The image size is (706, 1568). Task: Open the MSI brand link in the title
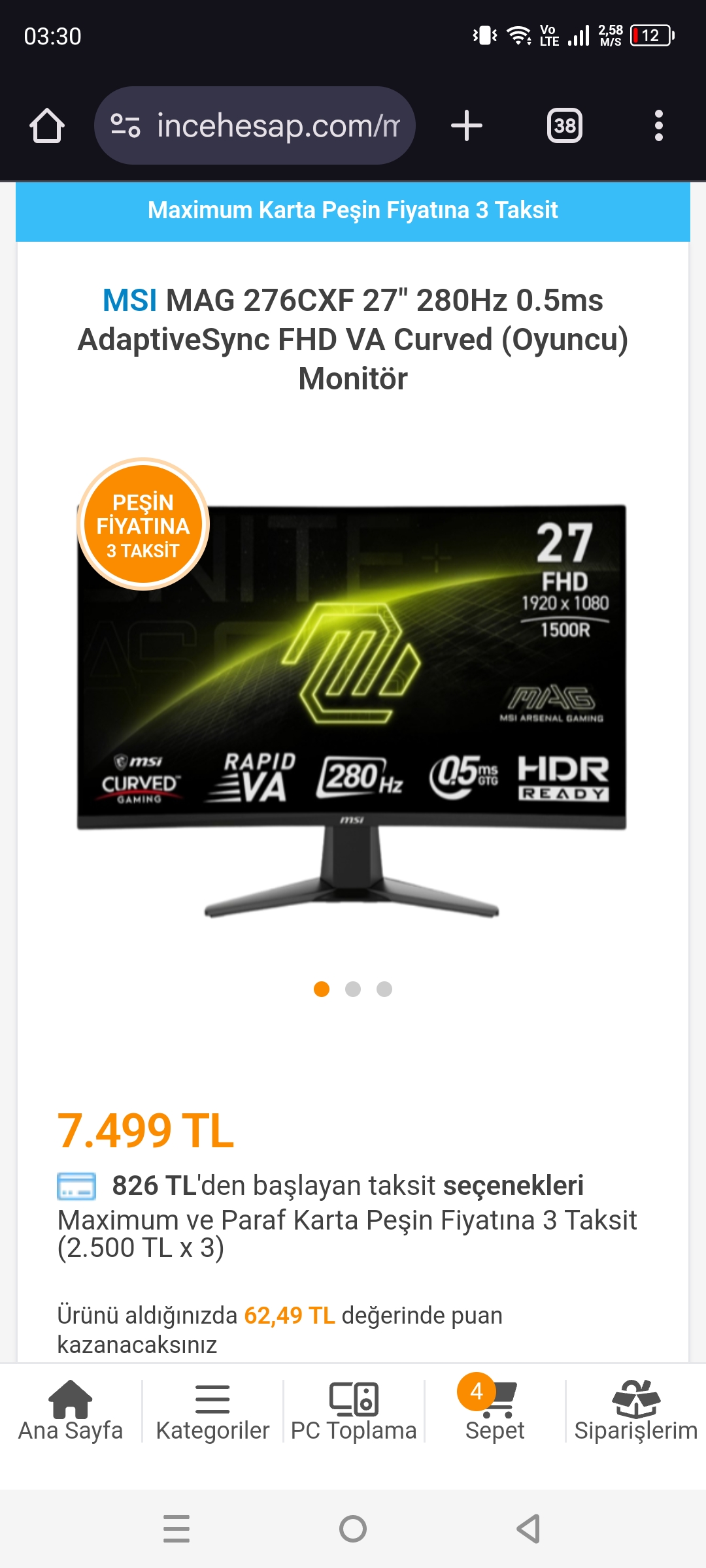click(129, 301)
